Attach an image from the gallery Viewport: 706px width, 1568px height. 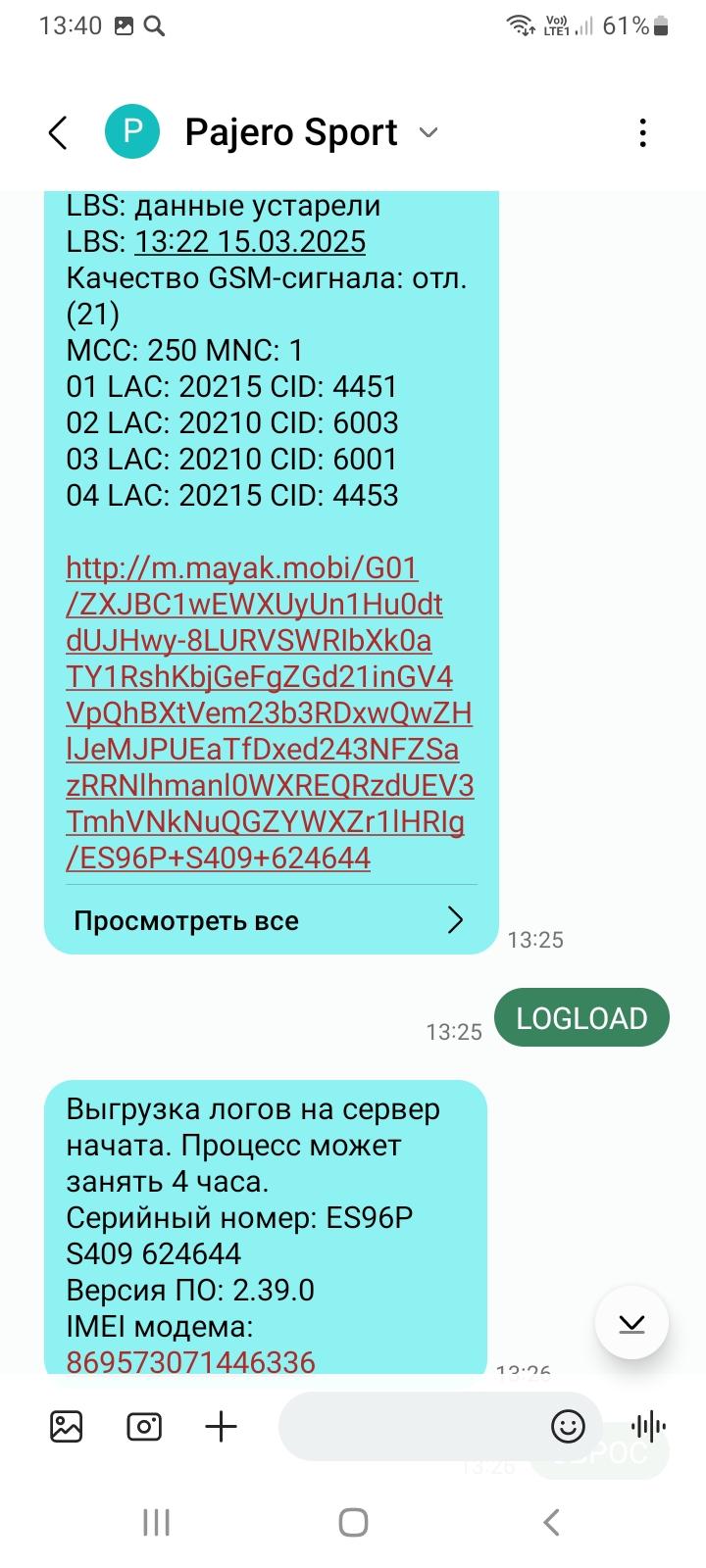[x=67, y=1426]
